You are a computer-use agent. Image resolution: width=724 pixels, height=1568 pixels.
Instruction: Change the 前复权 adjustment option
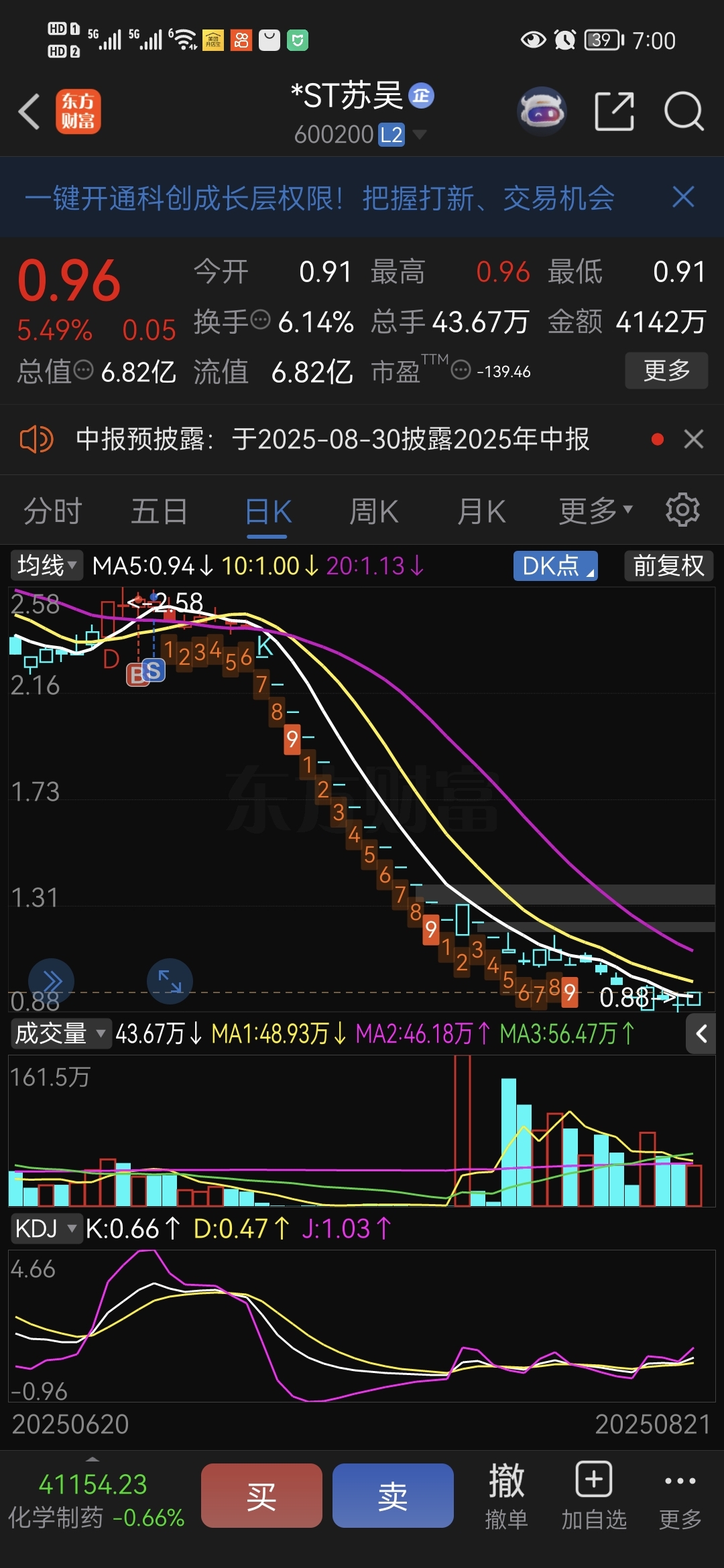[x=668, y=566]
